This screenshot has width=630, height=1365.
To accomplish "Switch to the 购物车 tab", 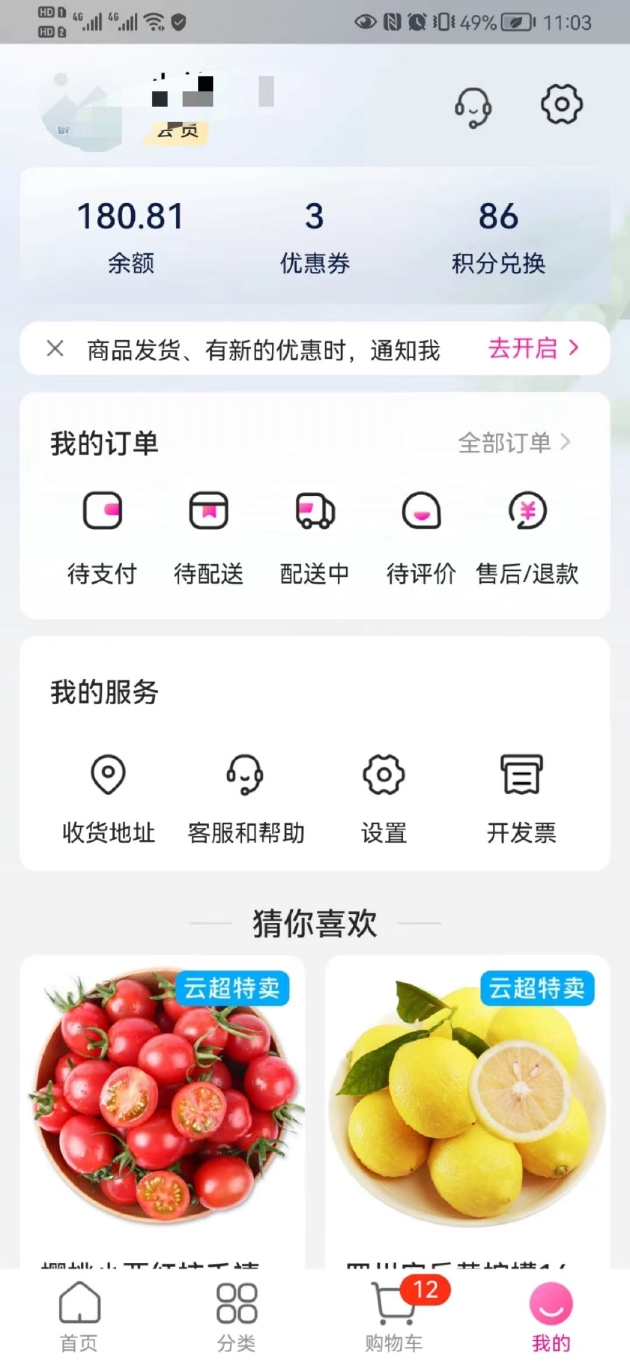I will click(393, 1316).
